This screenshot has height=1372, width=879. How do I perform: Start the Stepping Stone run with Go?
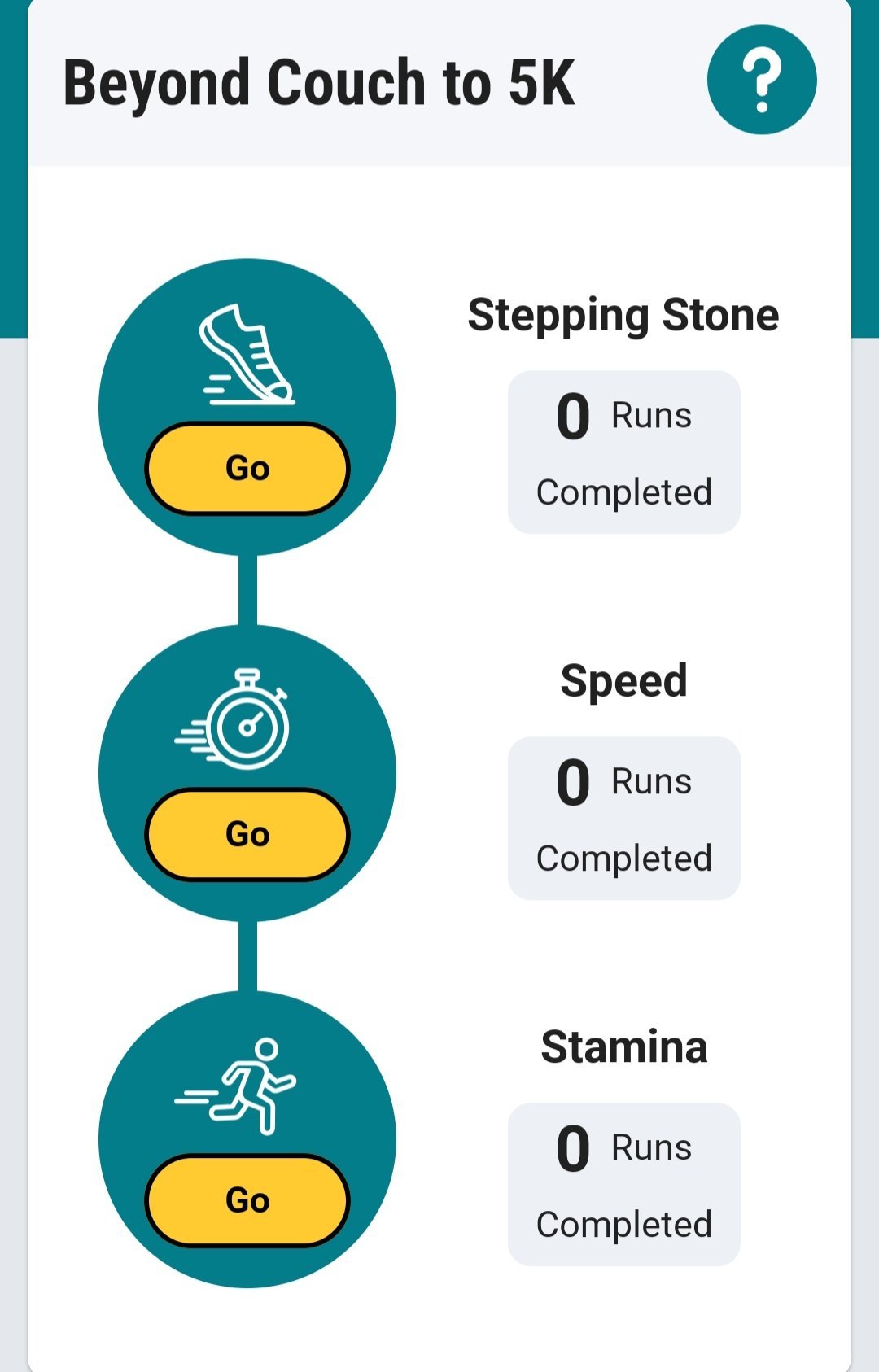[247, 468]
